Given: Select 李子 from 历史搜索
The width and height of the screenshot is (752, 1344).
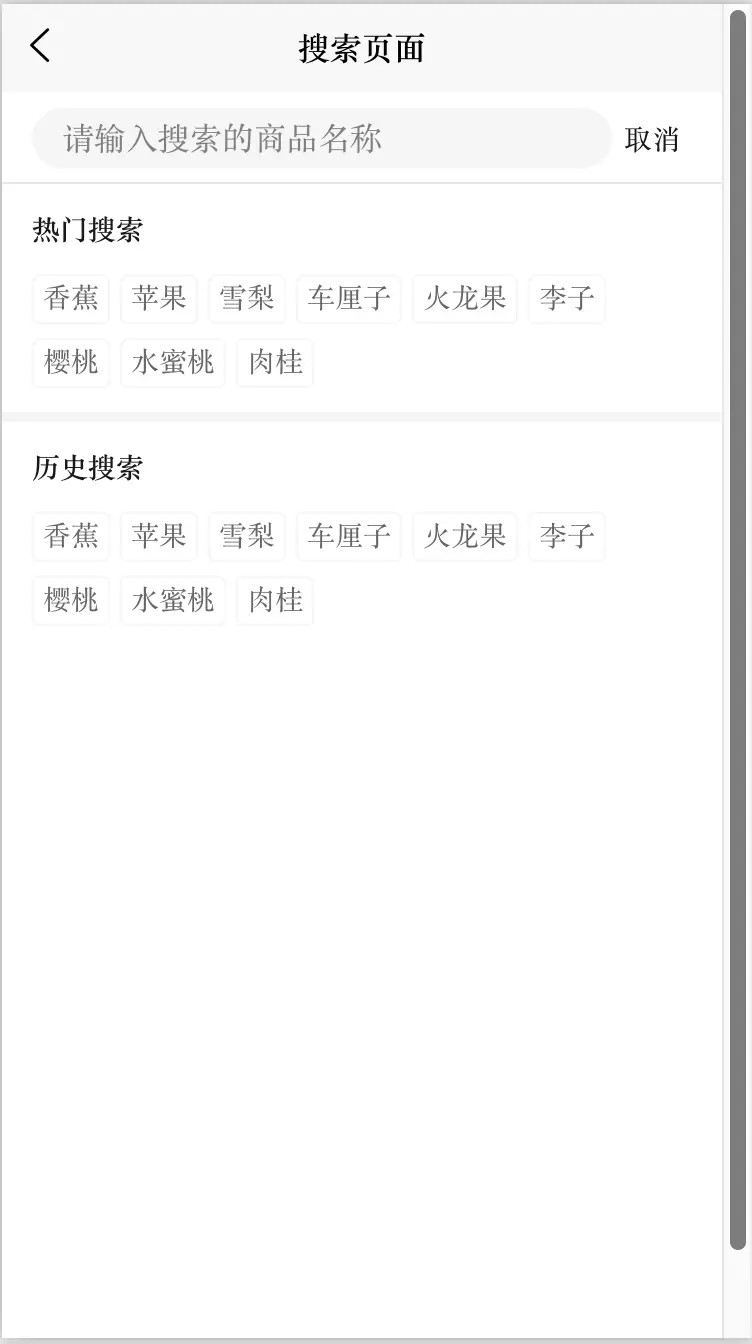Looking at the screenshot, I should click(567, 537).
